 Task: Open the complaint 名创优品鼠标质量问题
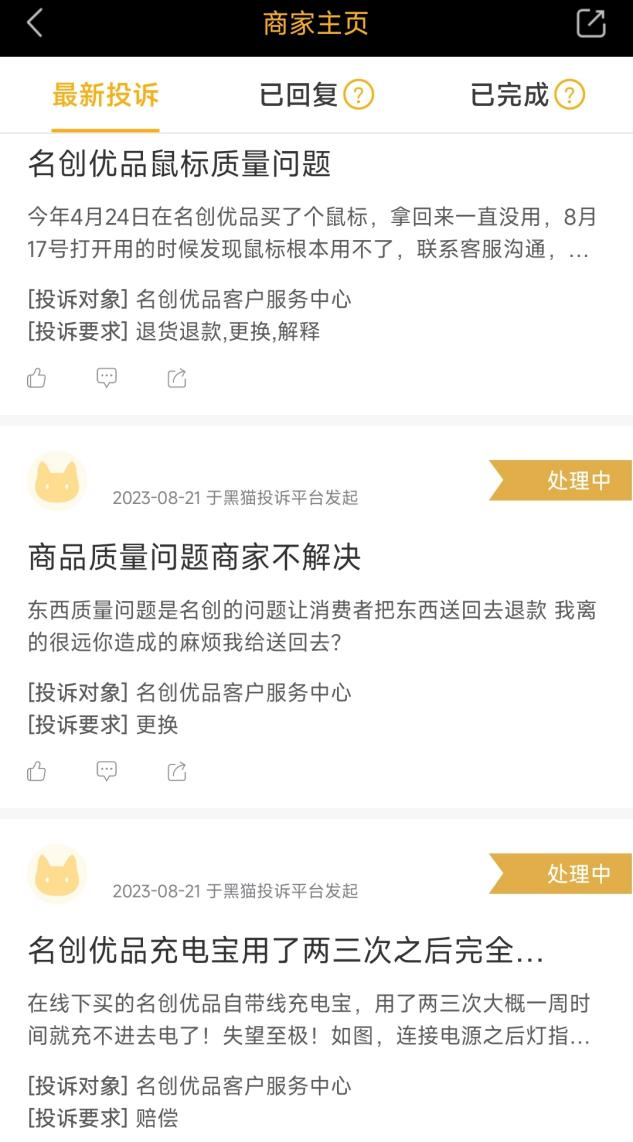point(179,165)
